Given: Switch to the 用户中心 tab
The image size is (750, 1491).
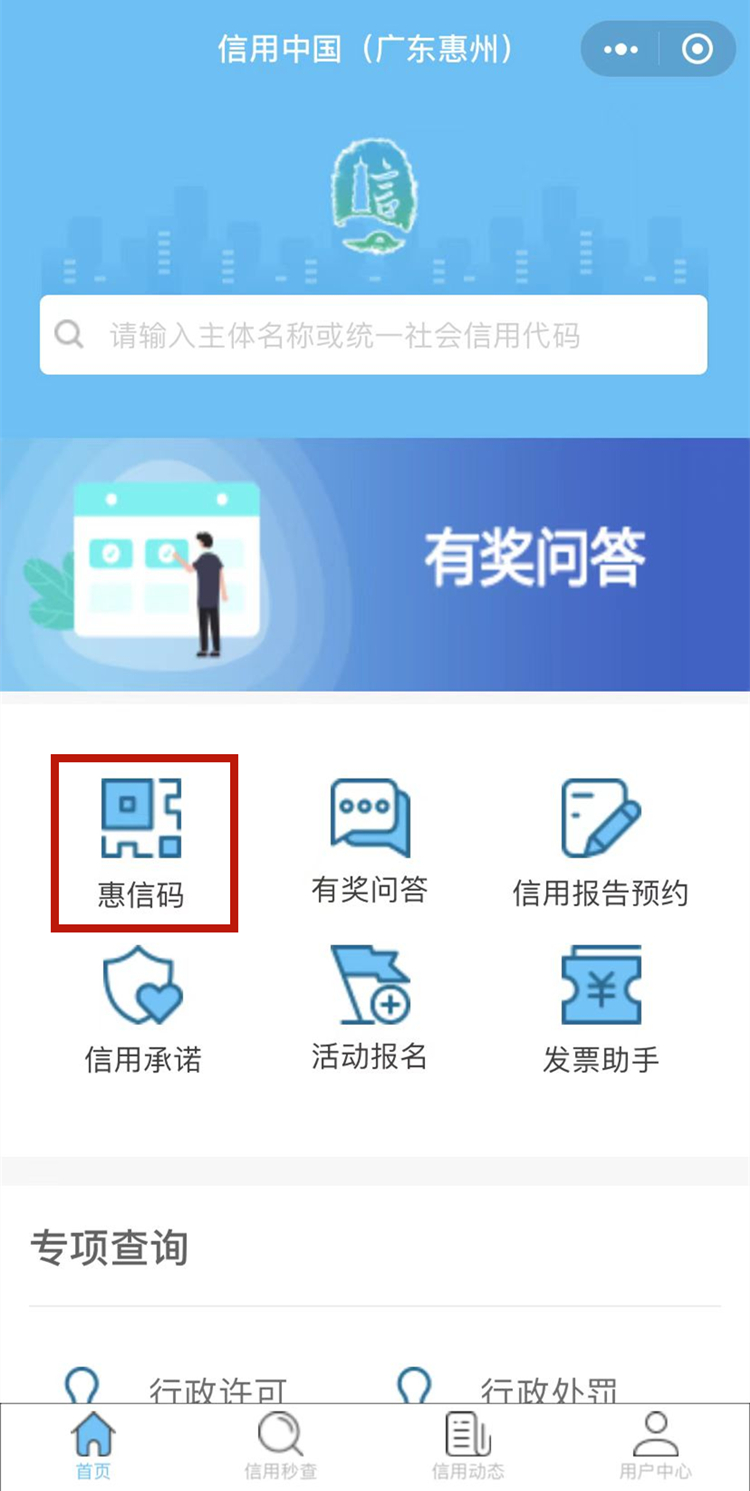Looking at the screenshot, I should [x=655, y=1446].
